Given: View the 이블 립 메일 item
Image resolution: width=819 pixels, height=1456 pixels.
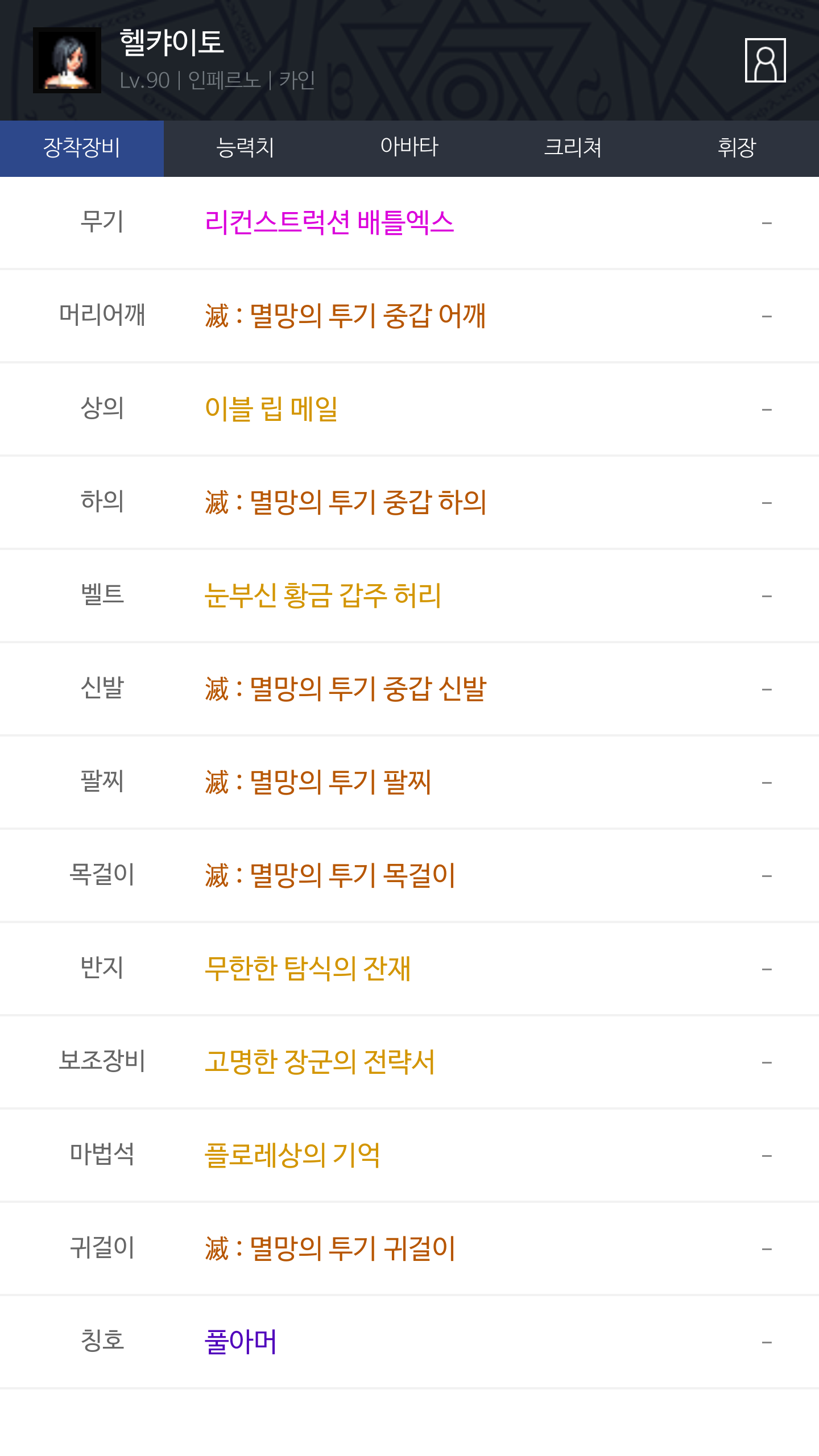Looking at the screenshot, I should tap(271, 409).
